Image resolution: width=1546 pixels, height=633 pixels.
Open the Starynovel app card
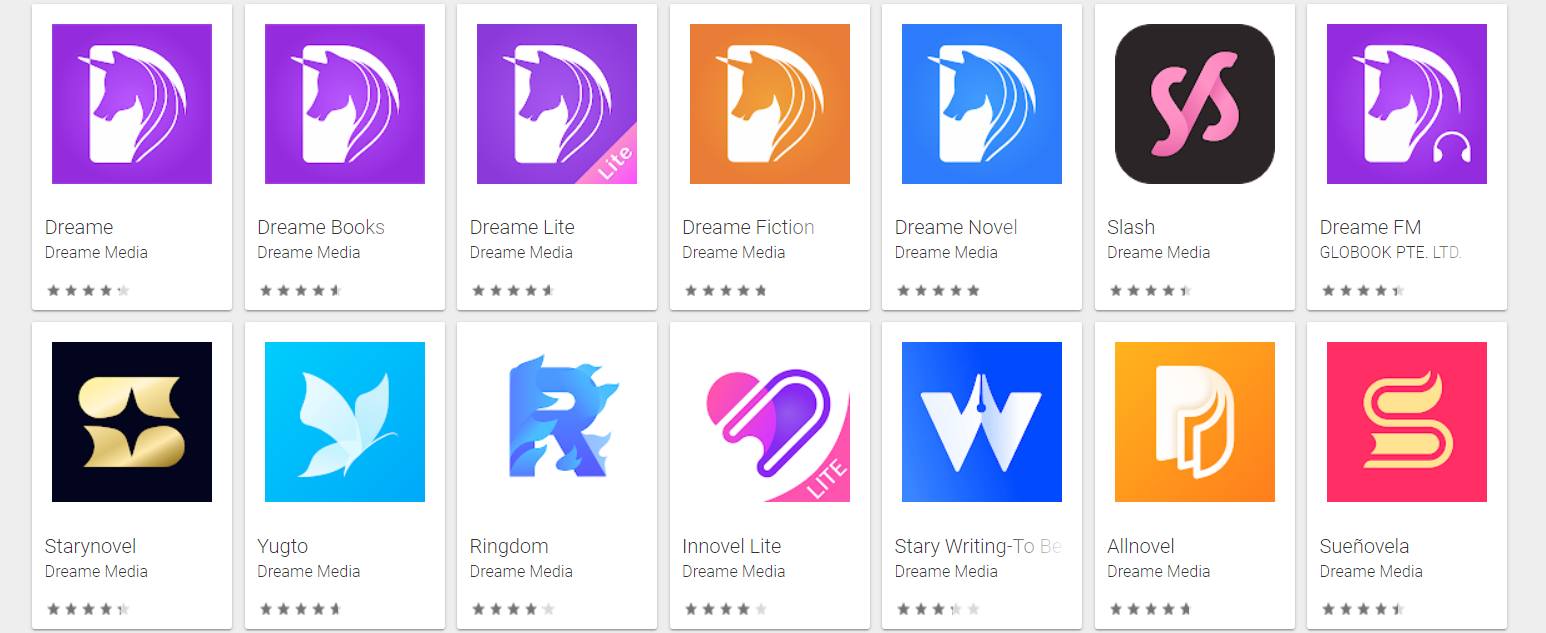[x=131, y=422]
